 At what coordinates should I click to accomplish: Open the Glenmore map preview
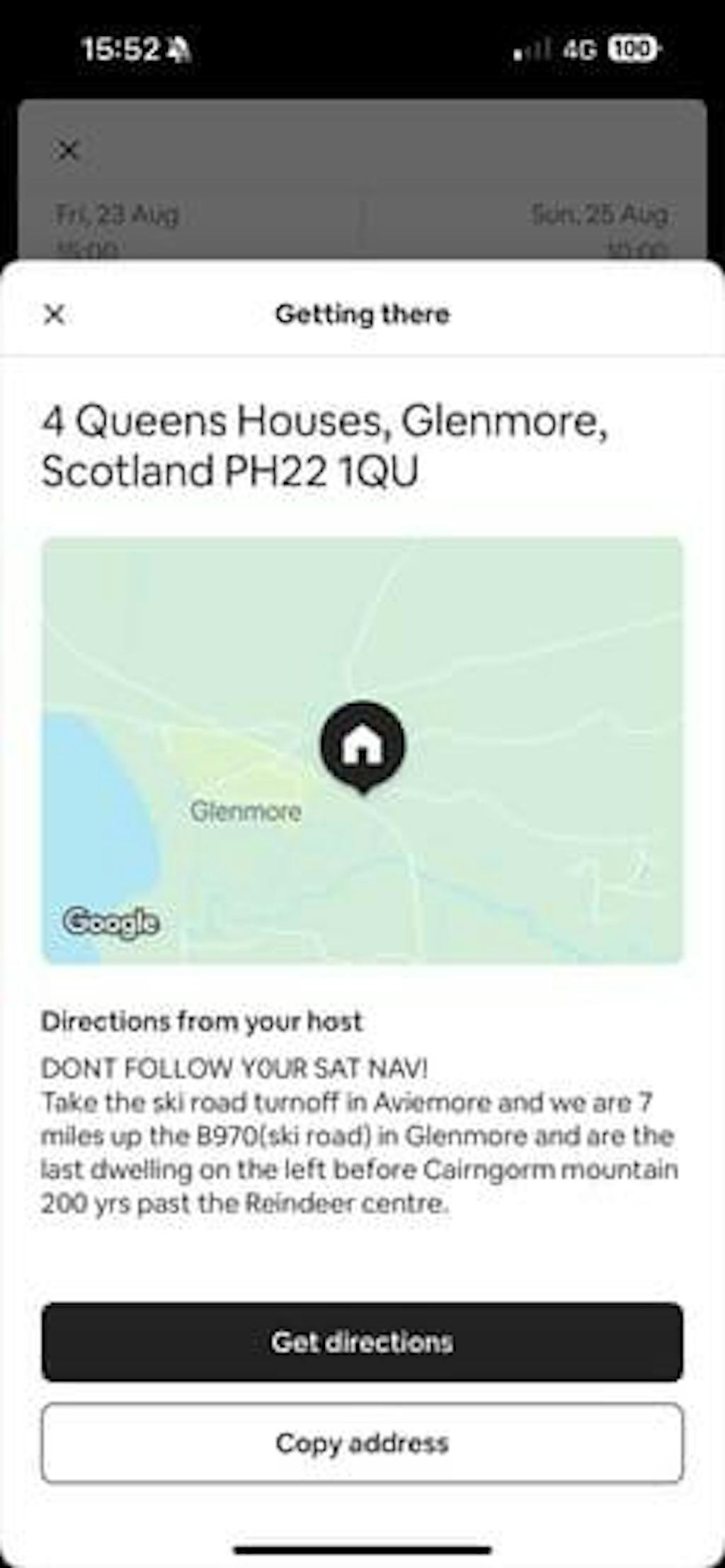(x=362, y=750)
